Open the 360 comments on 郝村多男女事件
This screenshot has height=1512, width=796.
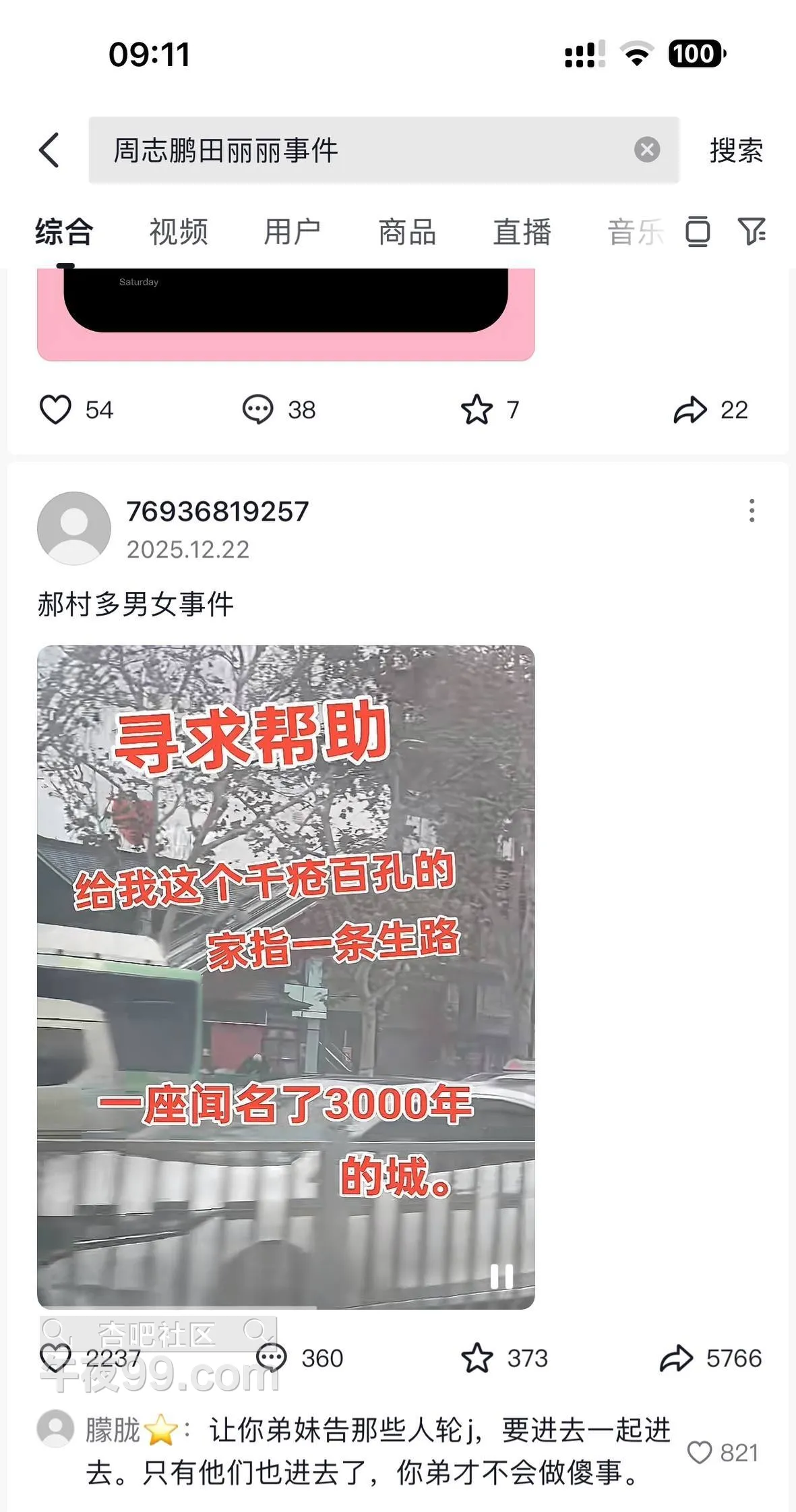coord(272,1358)
